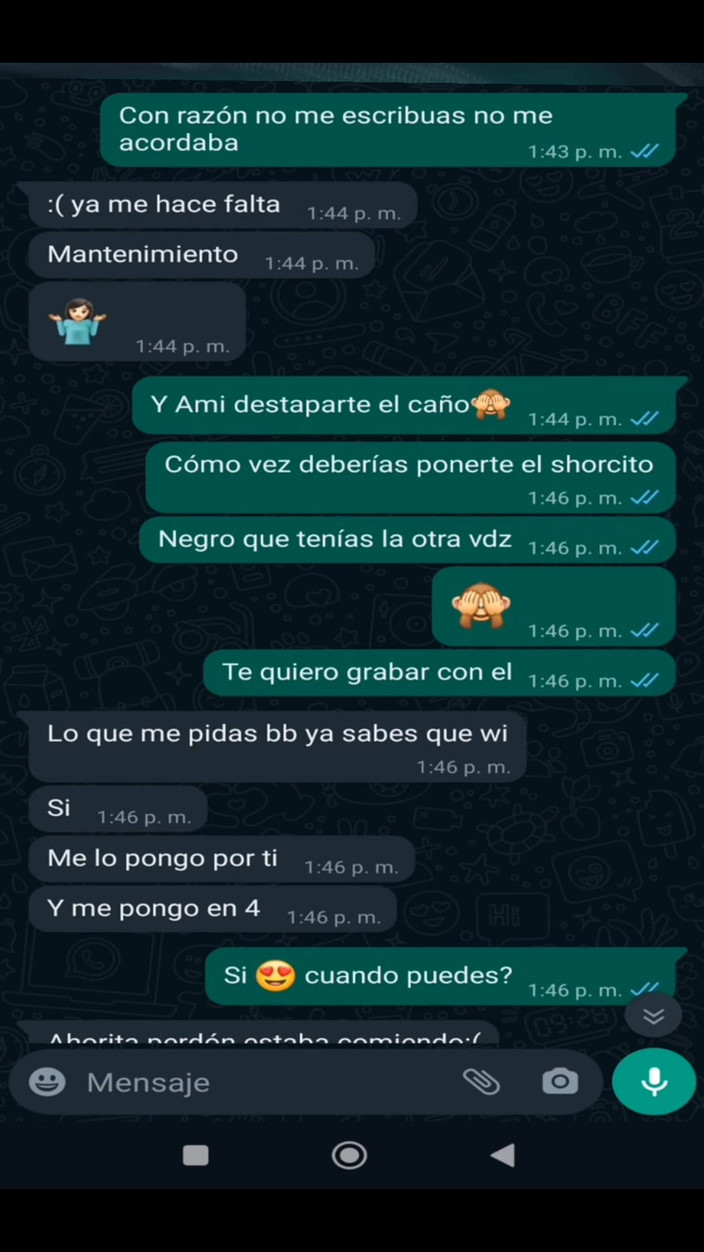
Task: Open the recent apps overview
Action: click(196, 1156)
